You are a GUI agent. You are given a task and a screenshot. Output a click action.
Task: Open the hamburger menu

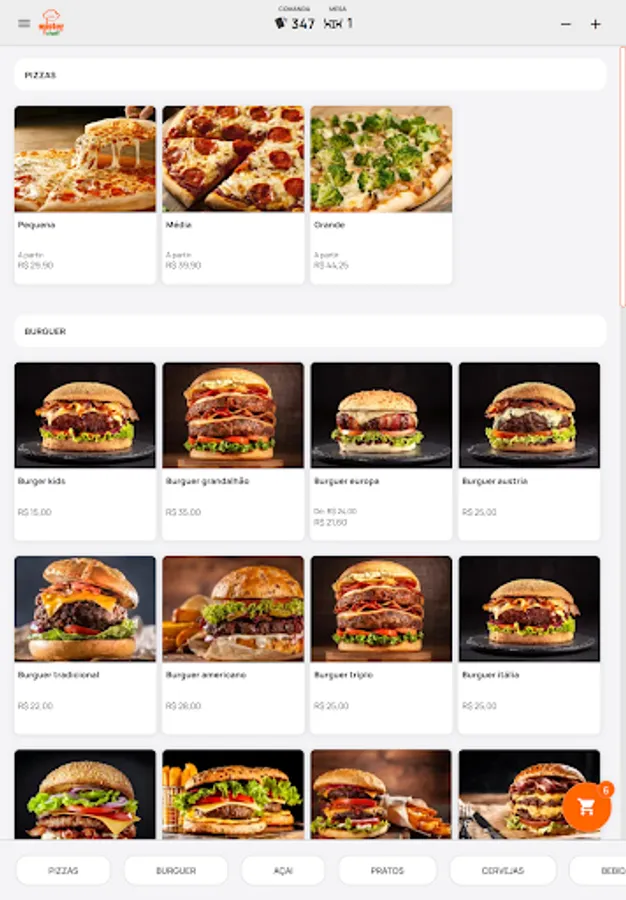[24, 23]
